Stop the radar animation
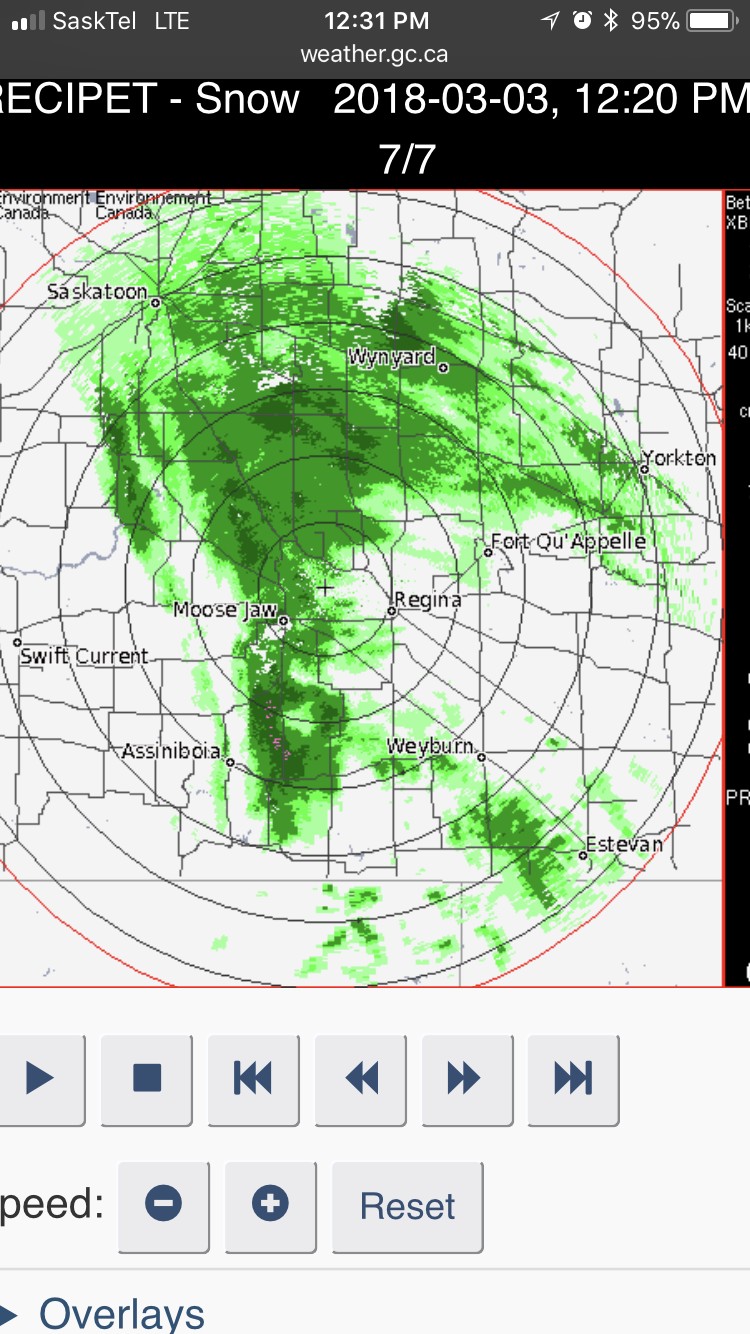Screen dimensions: 750x1334 pos(147,1078)
